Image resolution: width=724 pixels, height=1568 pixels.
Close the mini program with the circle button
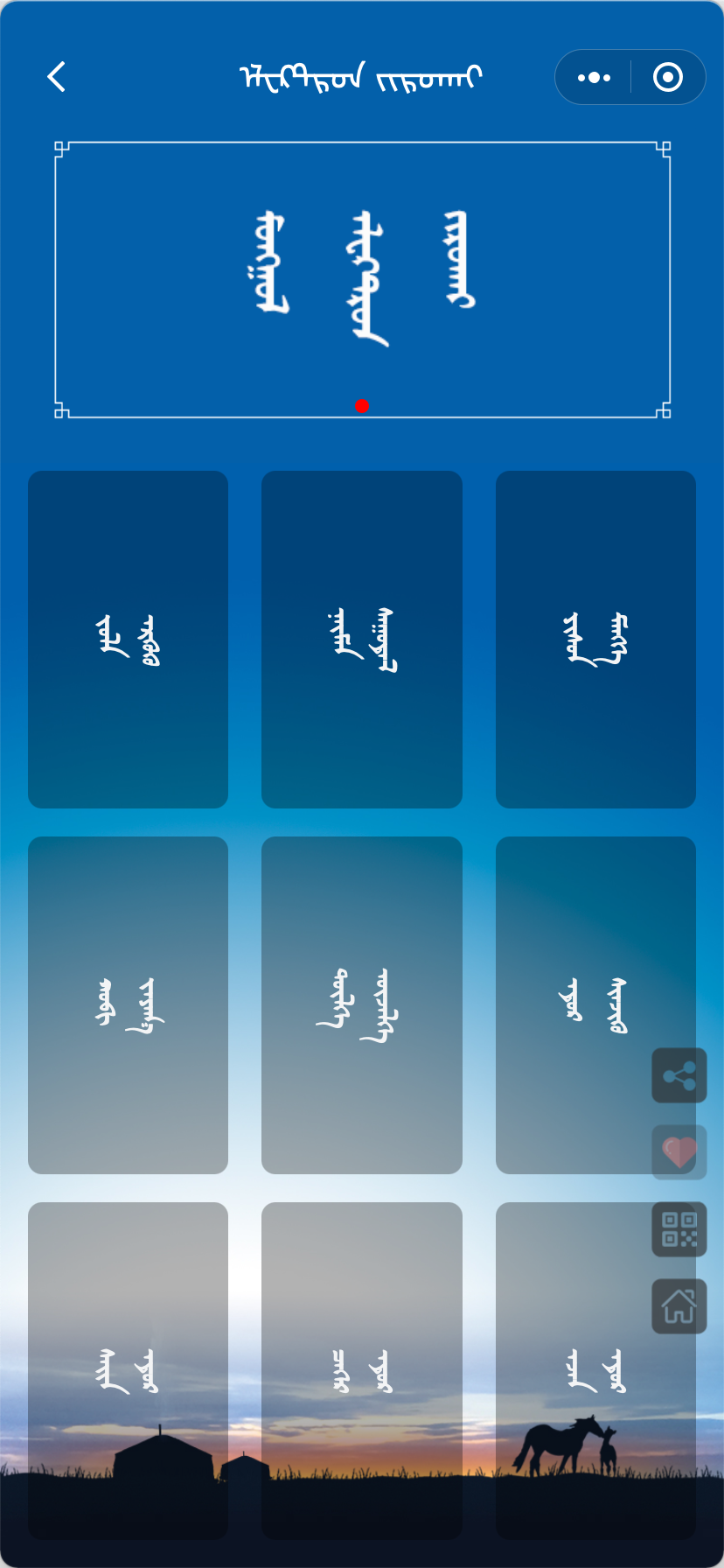(668, 77)
